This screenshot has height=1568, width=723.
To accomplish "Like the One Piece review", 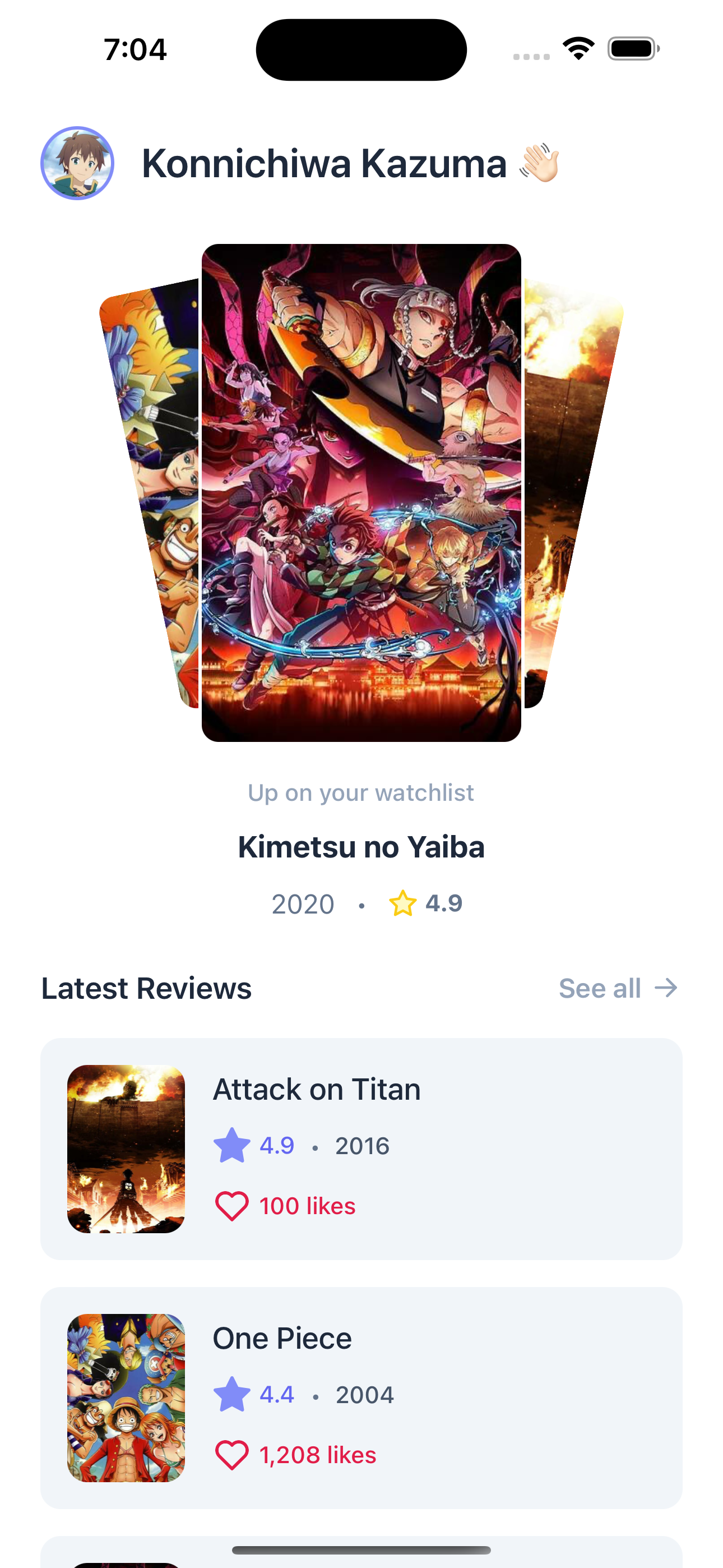I will coord(232,1455).
